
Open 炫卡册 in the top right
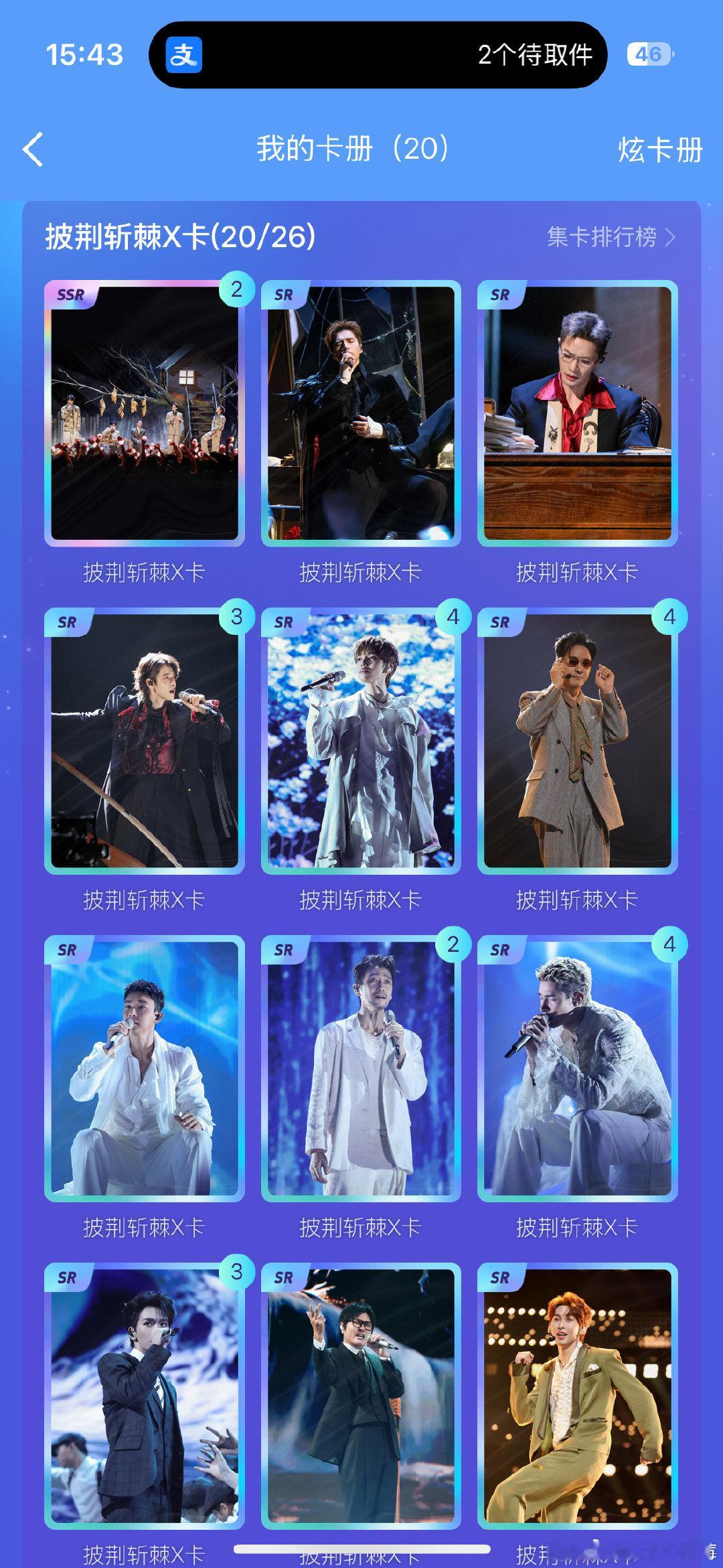coord(659,149)
